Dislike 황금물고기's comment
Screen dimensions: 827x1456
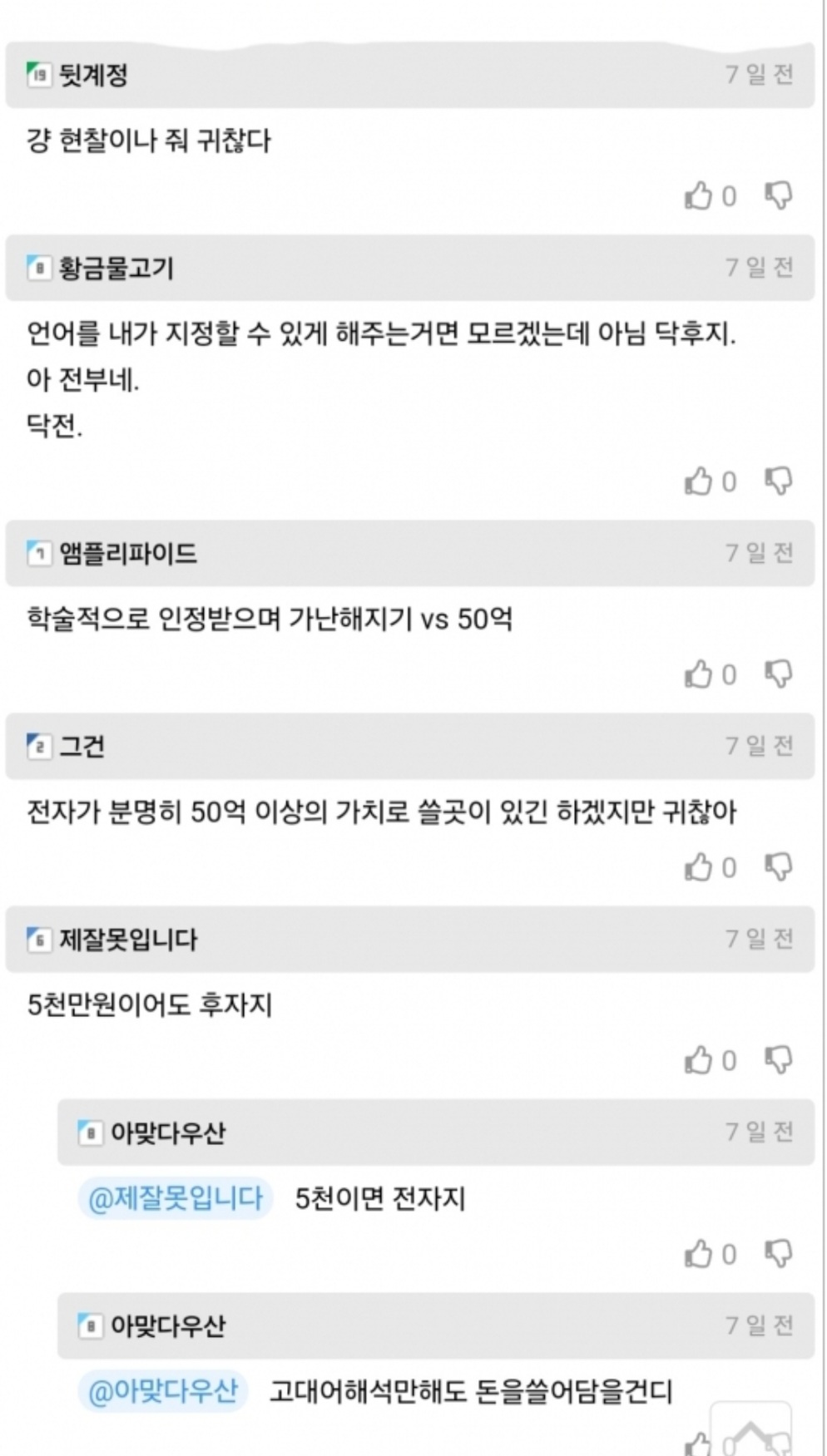coord(778,481)
